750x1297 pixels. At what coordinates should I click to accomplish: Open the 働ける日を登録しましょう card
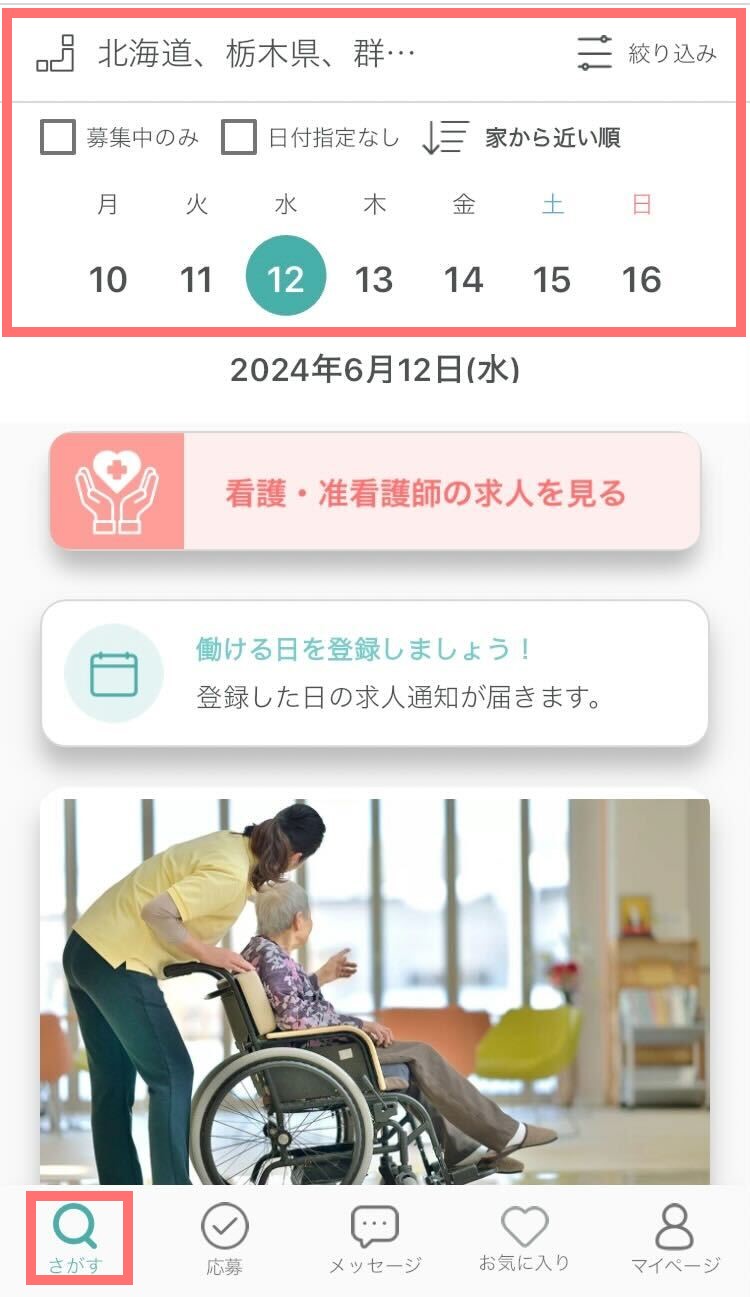(375, 673)
